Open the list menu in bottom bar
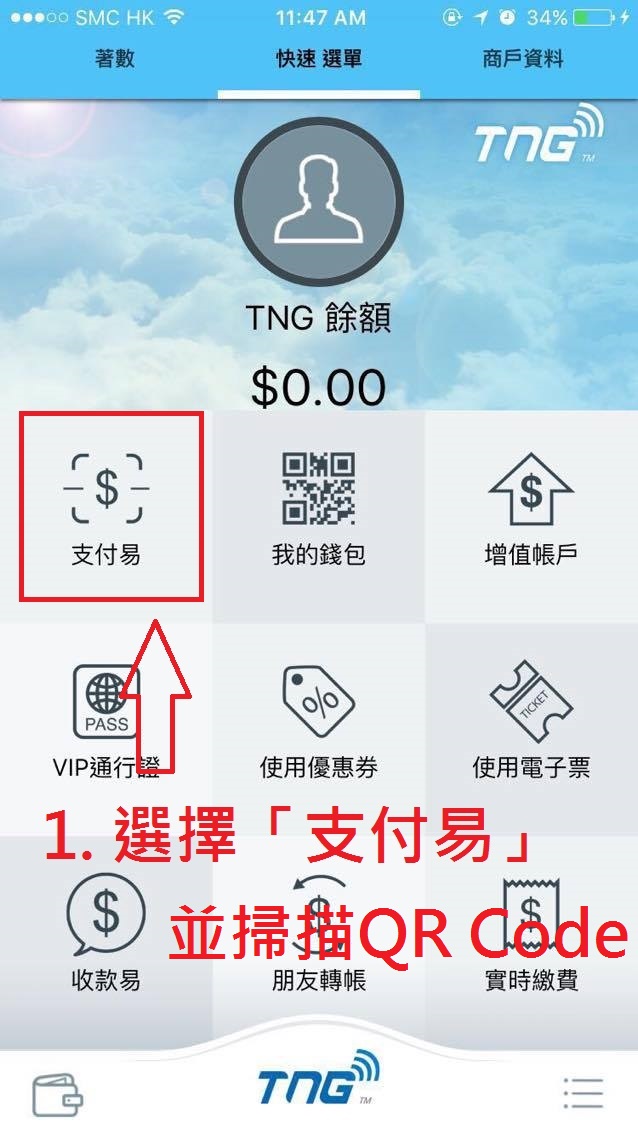 click(x=582, y=1093)
